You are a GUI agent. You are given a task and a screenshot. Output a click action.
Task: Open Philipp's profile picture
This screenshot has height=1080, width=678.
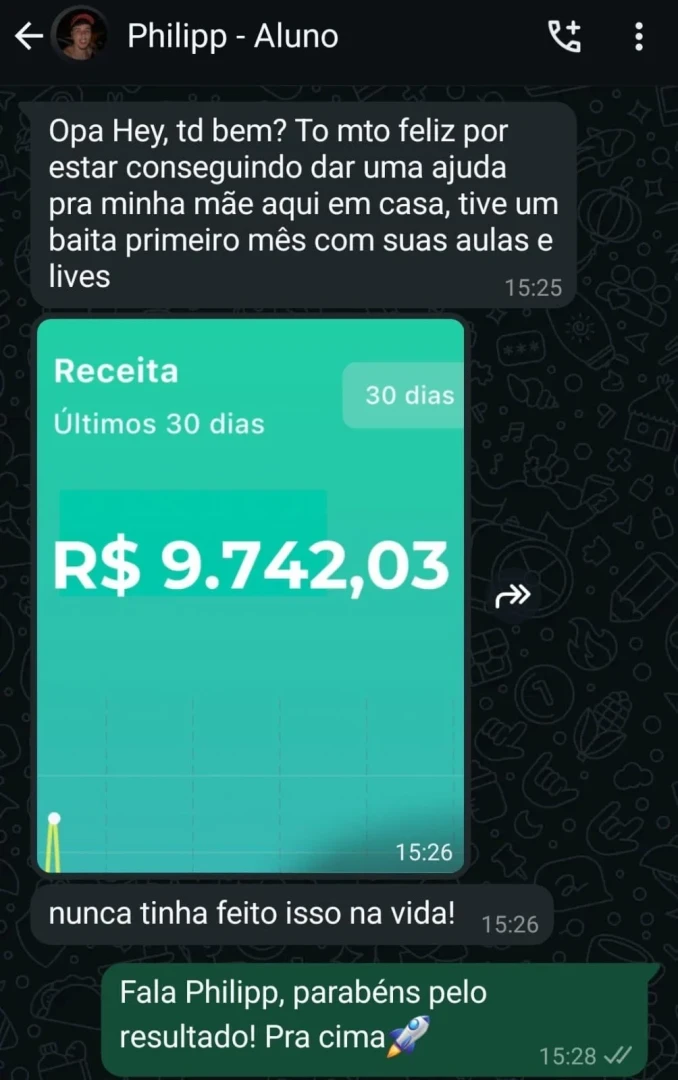[80, 37]
